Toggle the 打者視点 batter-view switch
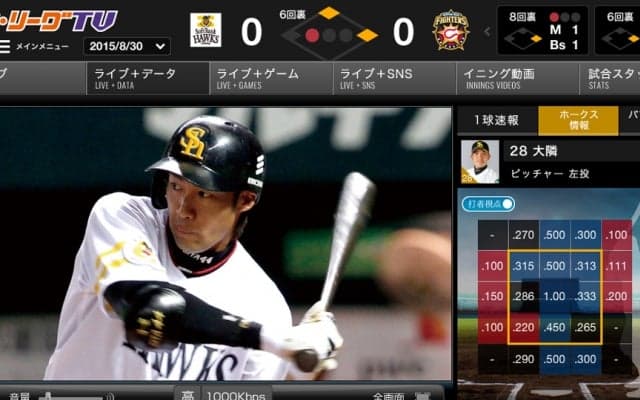The image size is (640, 400). pyautogui.click(x=488, y=204)
